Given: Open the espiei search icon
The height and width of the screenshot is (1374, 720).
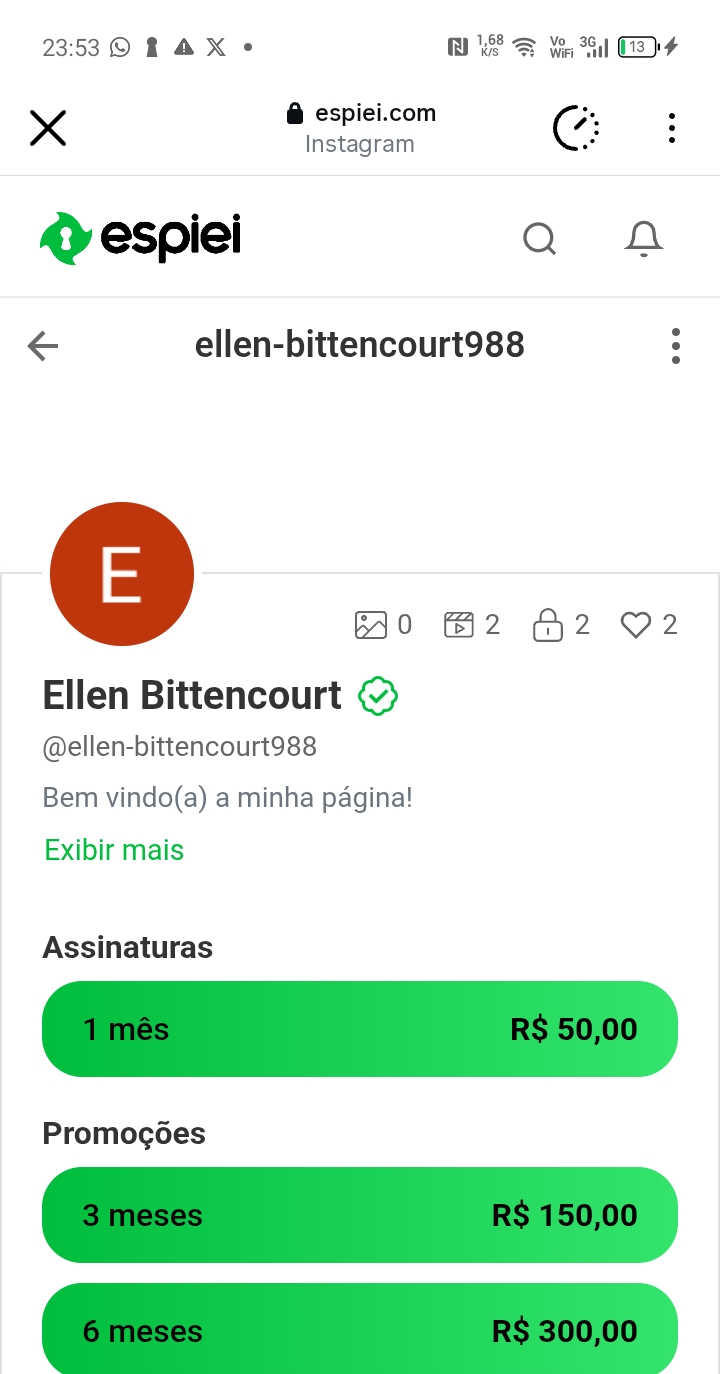Looking at the screenshot, I should pos(540,239).
